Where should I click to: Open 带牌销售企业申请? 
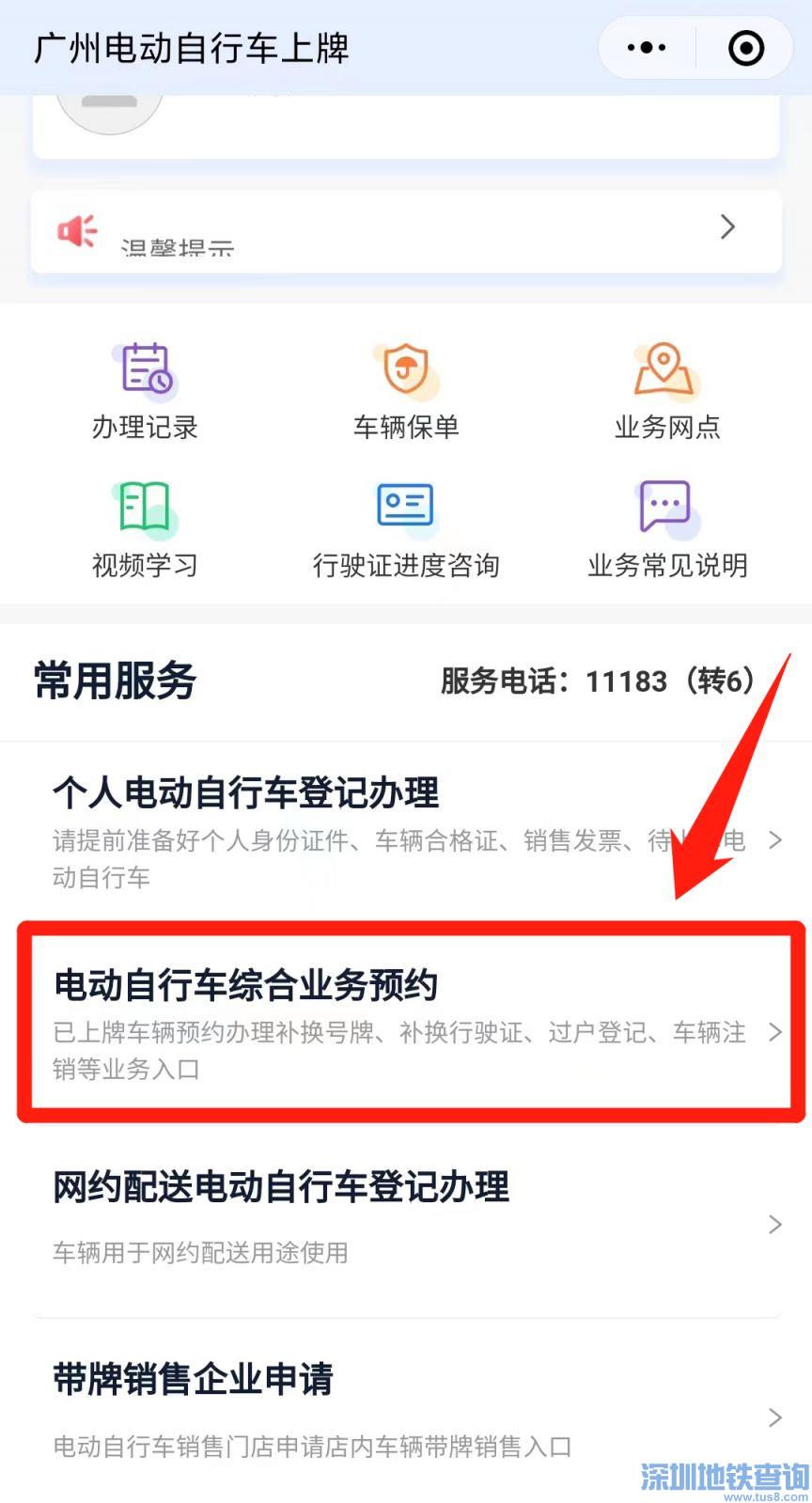pyautogui.click(x=406, y=1412)
